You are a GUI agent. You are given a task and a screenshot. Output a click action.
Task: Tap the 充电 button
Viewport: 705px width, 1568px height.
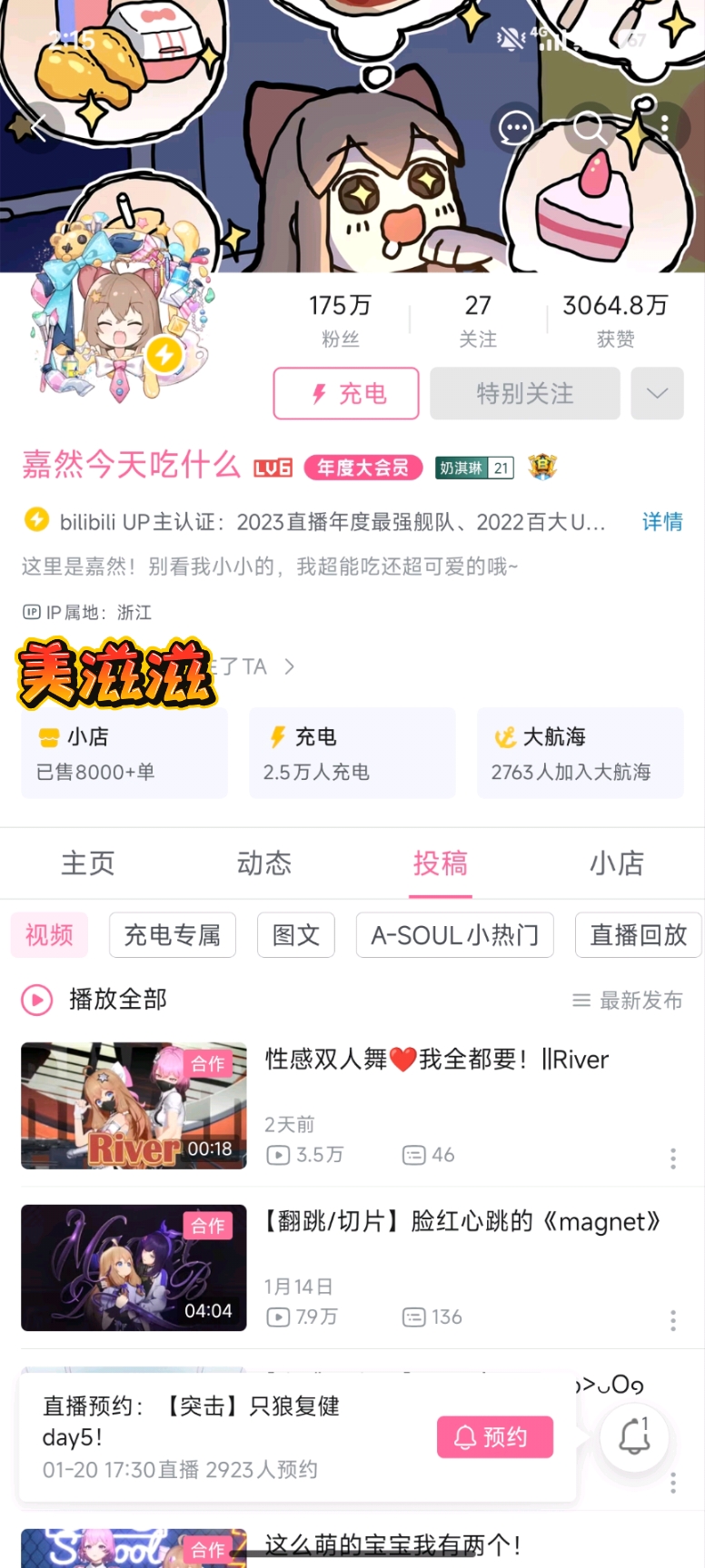346,393
